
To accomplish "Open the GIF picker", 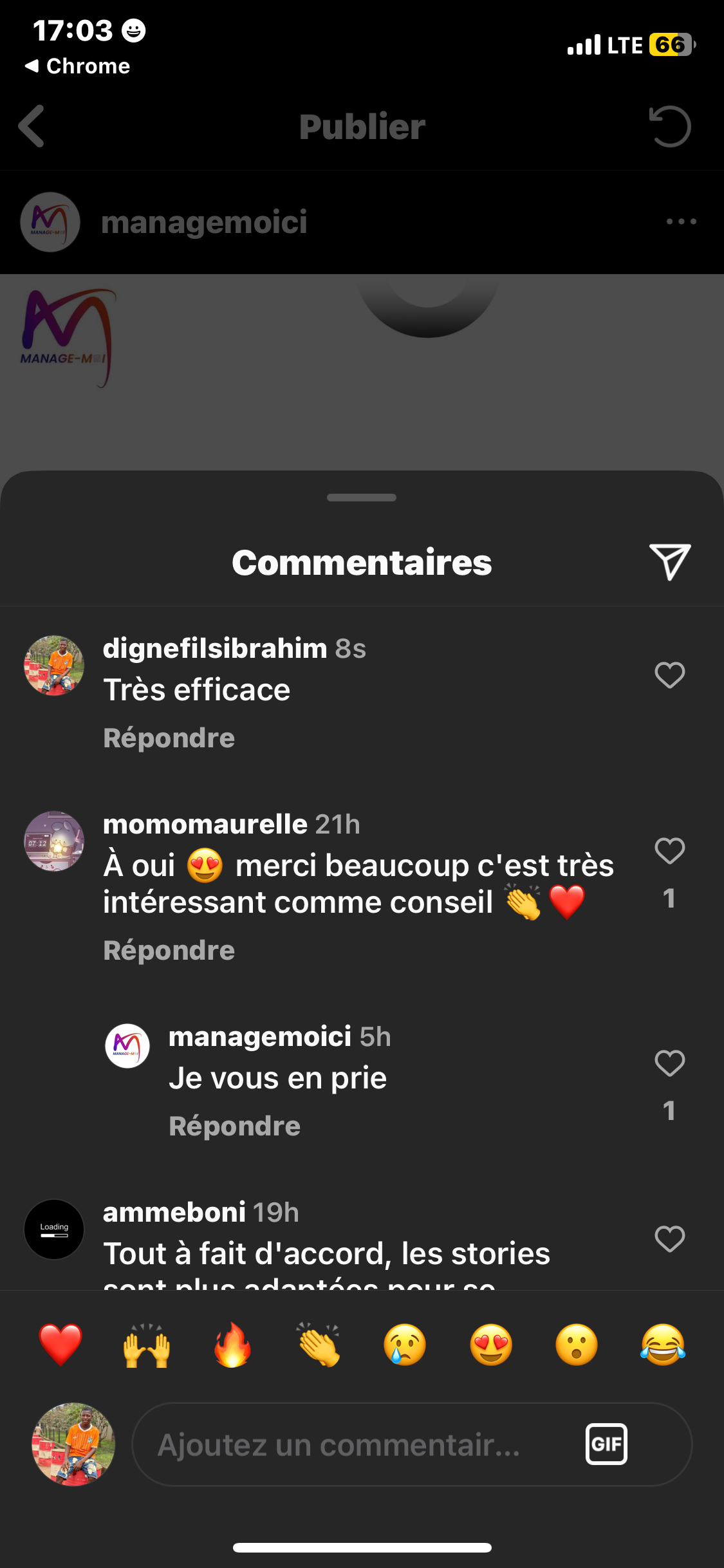I will pyautogui.click(x=606, y=1444).
